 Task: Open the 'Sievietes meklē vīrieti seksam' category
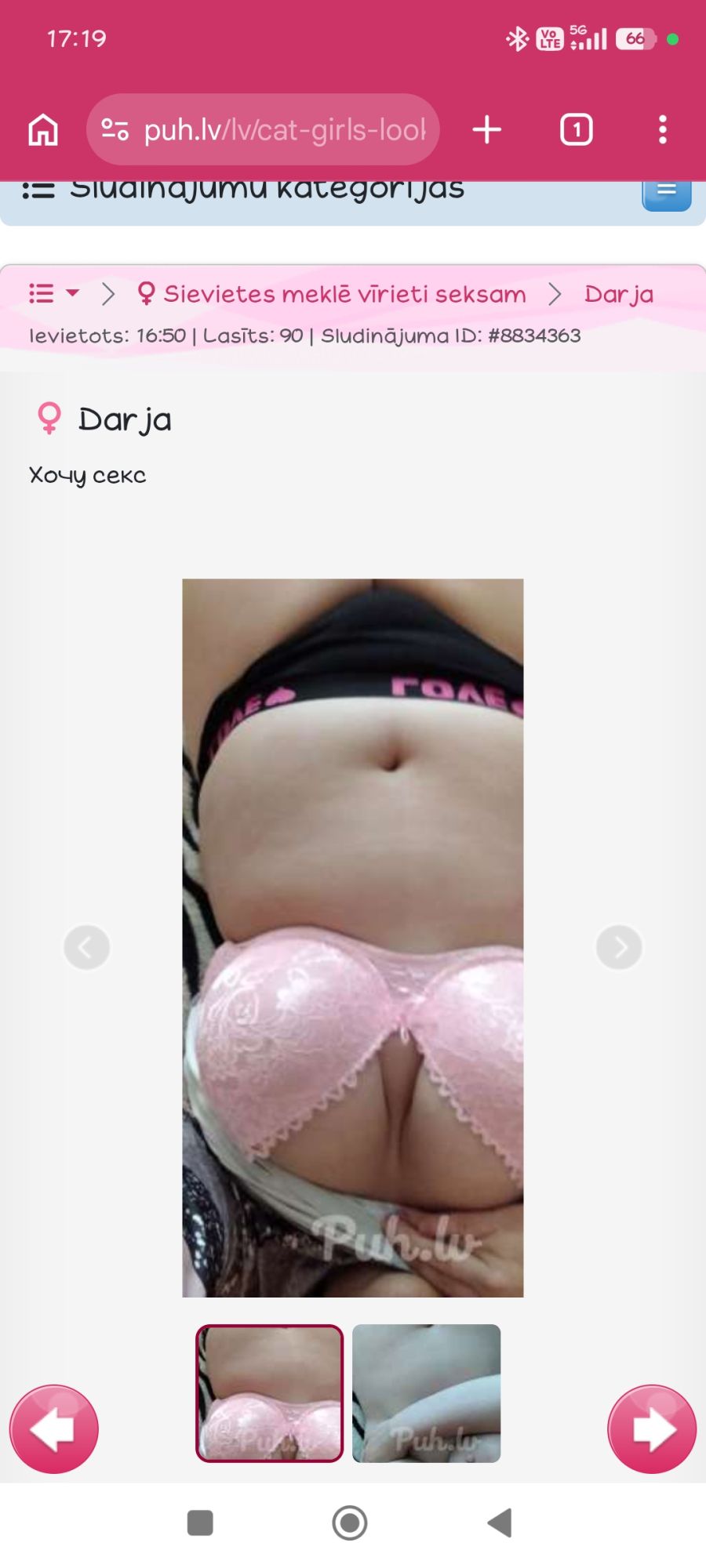344,294
